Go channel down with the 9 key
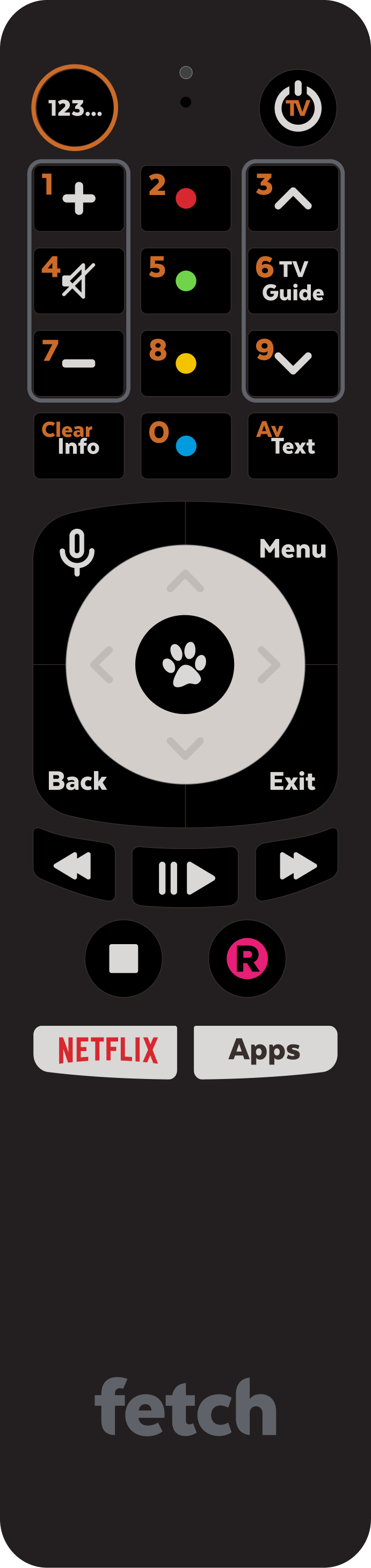The image size is (371, 1568). click(x=293, y=363)
